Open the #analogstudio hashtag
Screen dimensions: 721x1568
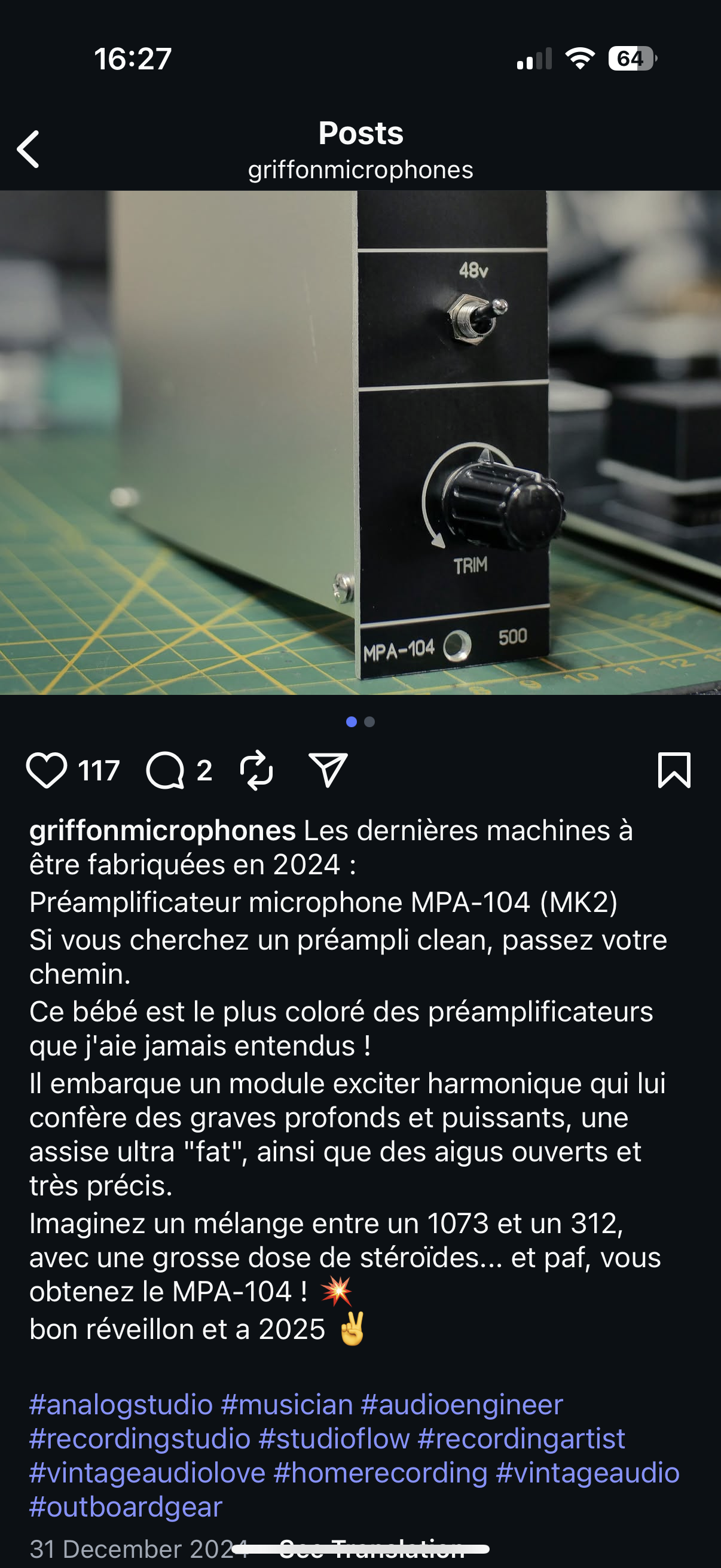coord(121,1405)
